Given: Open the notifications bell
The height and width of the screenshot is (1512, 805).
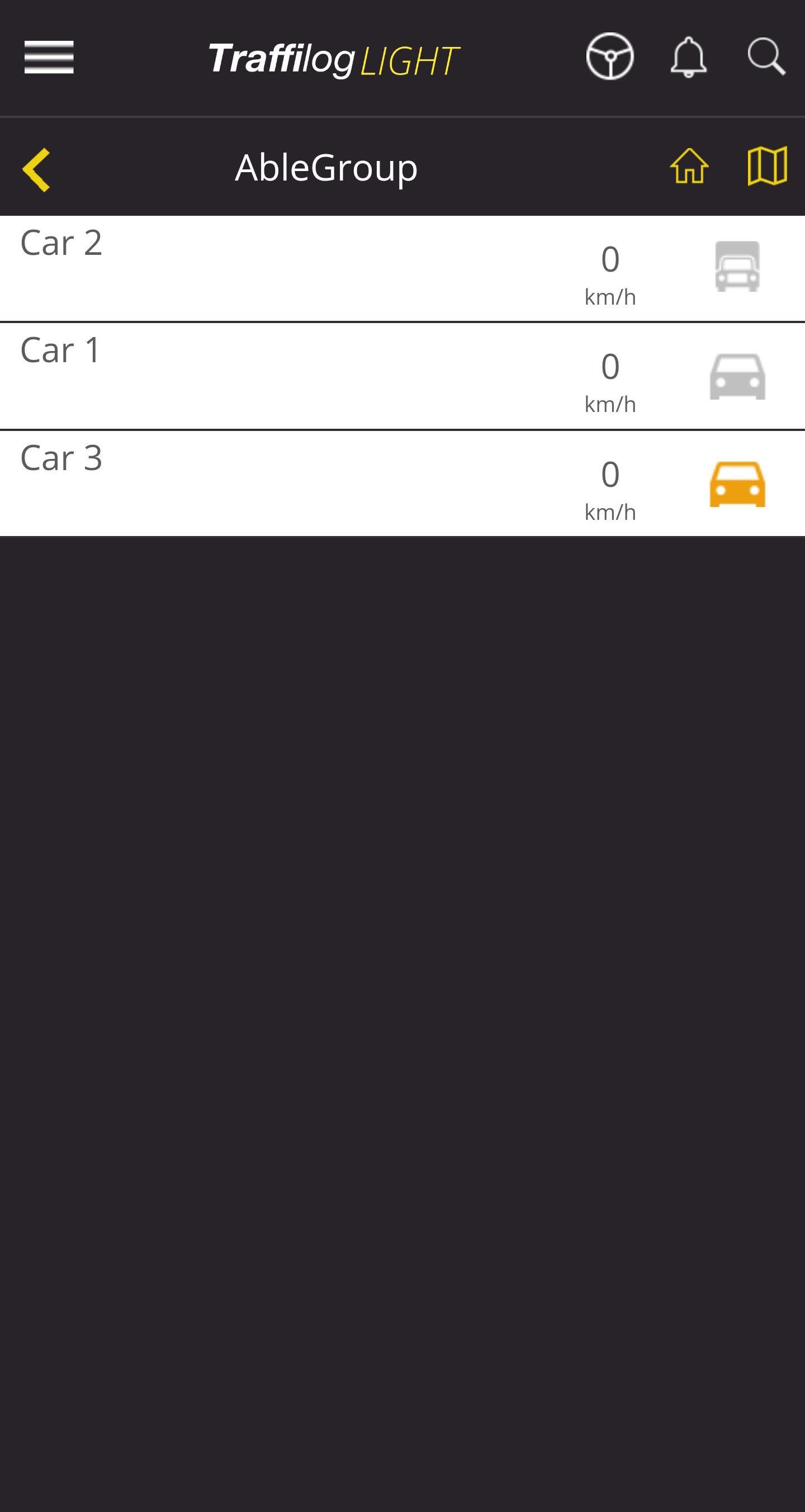Looking at the screenshot, I should pos(688,57).
